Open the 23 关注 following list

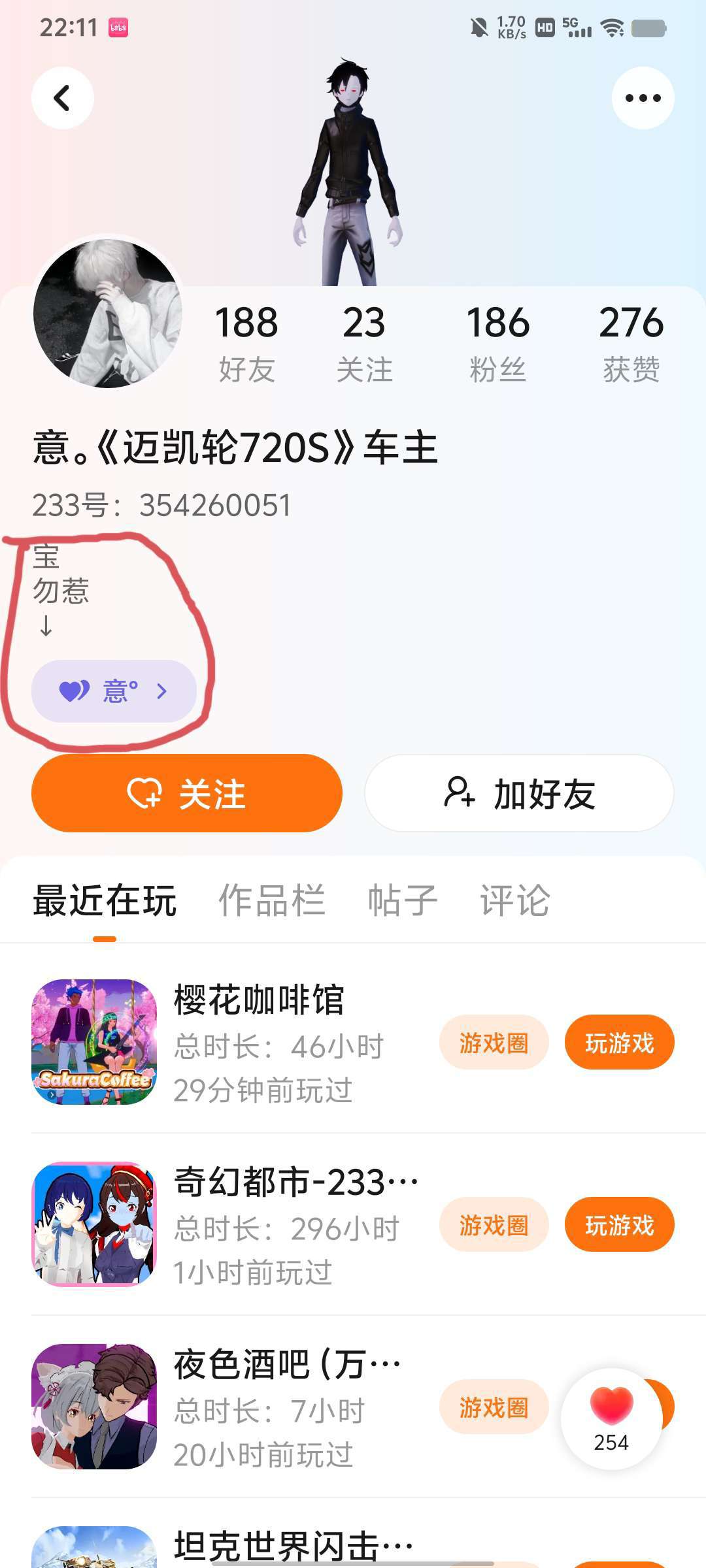pos(364,342)
